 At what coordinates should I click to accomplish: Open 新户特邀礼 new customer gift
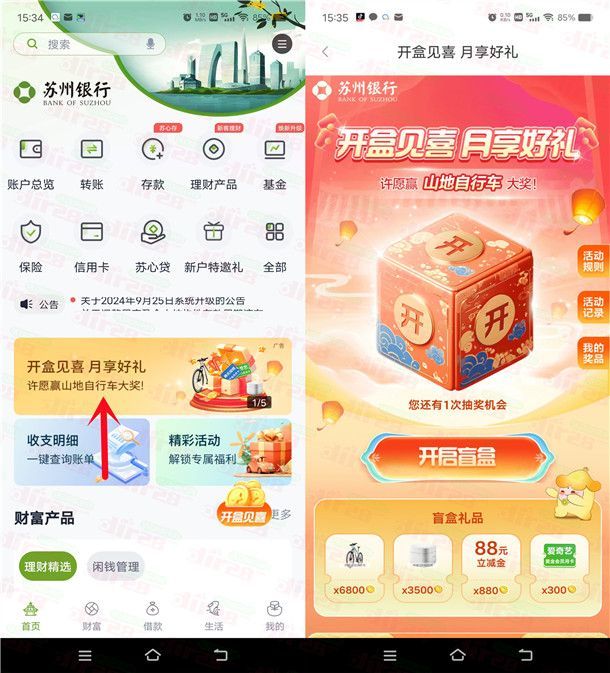(213, 245)
